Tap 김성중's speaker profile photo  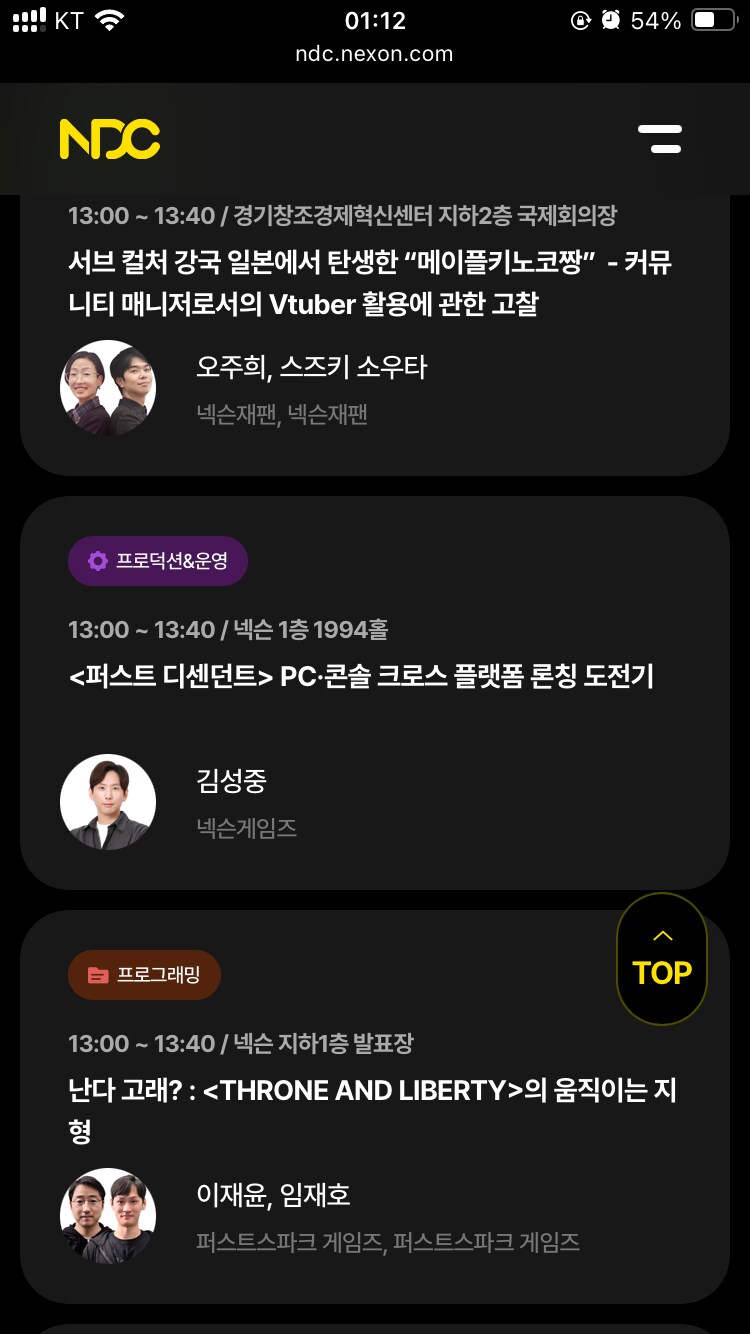(x=108, y=801)
